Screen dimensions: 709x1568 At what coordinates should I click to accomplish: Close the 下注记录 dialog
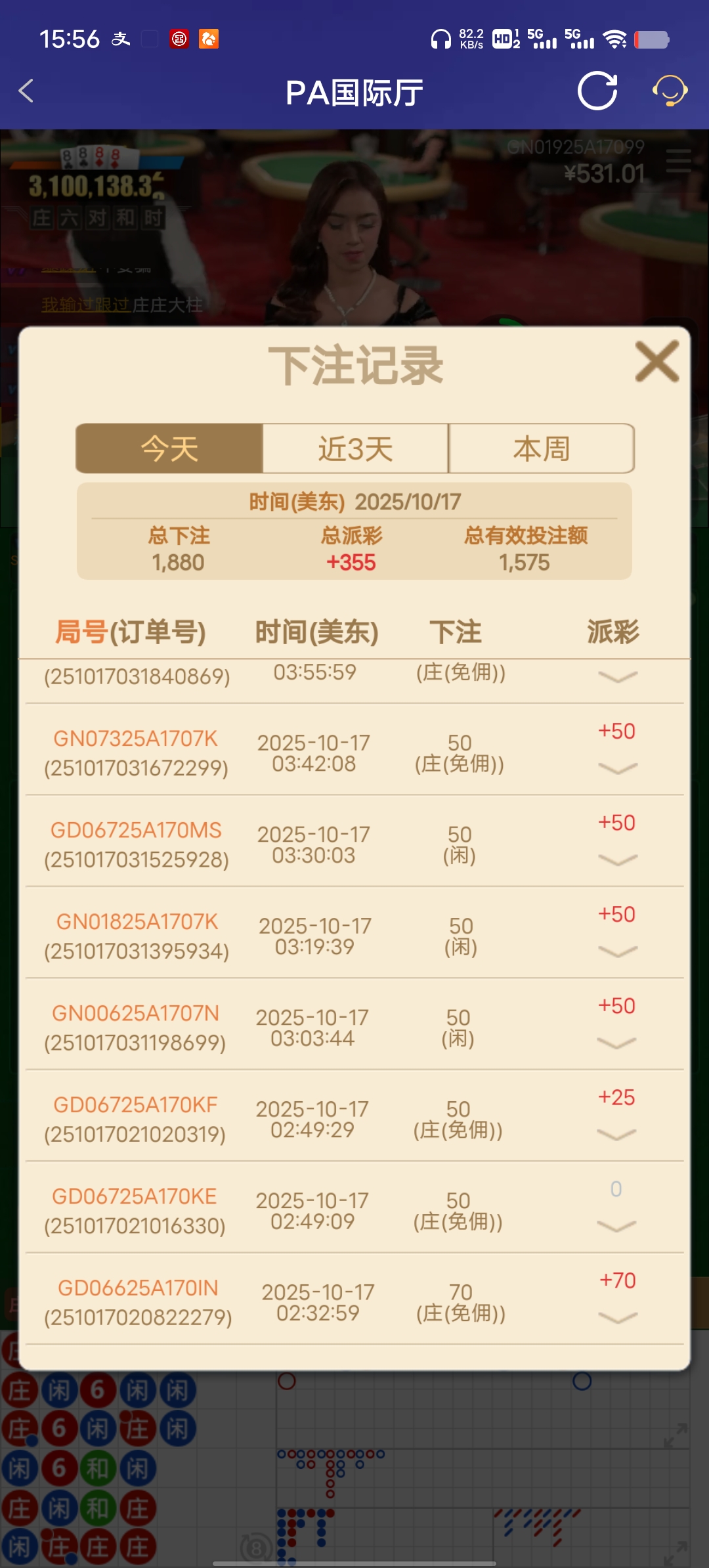(656, 361)
